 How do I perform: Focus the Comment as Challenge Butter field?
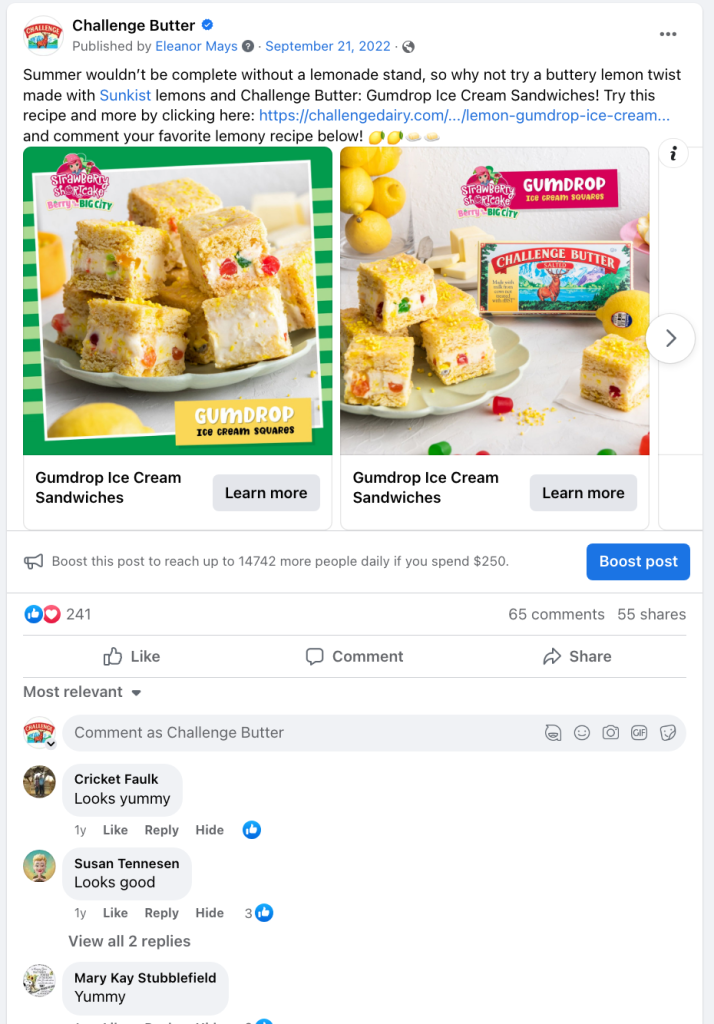[x=300, y=732]
